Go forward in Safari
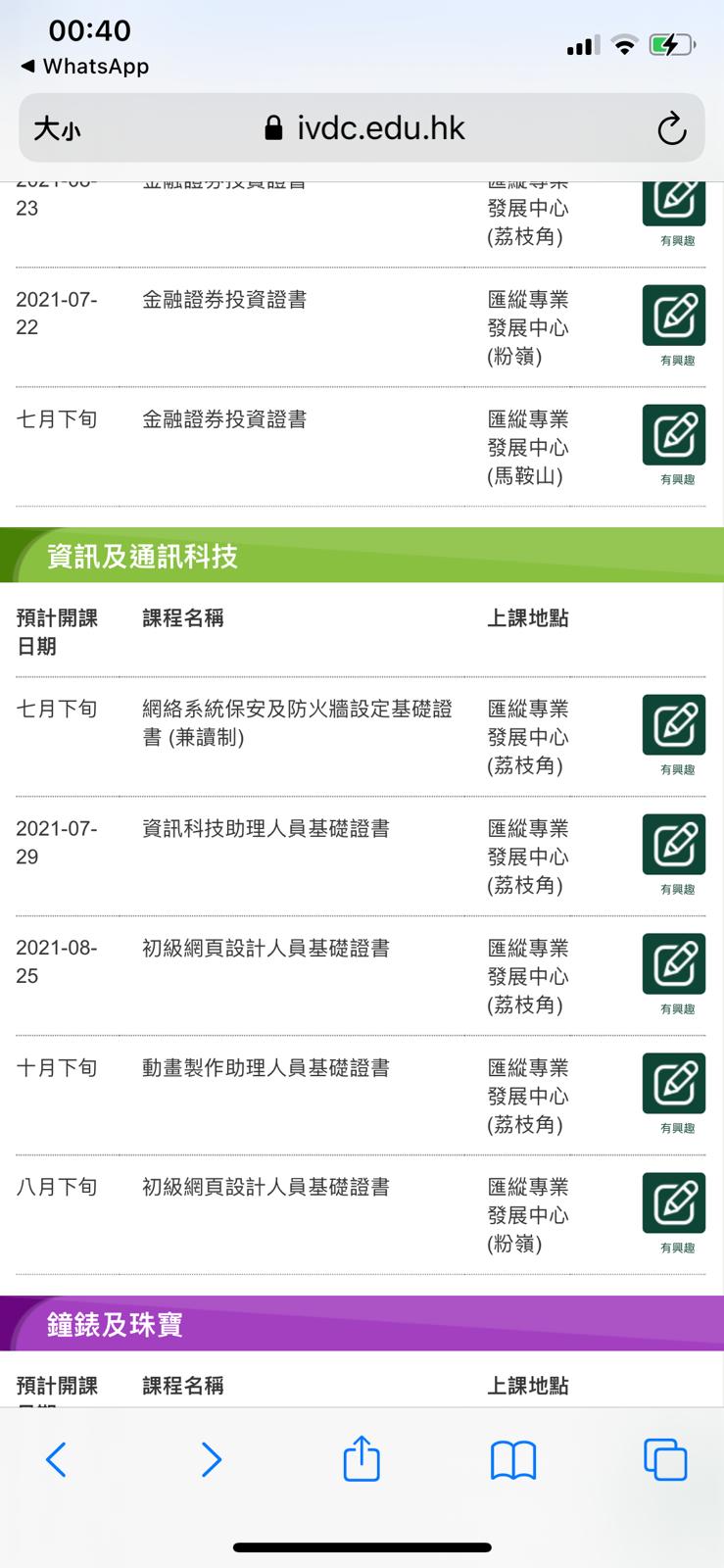 pyautogui.click(x=211, y=1460)
